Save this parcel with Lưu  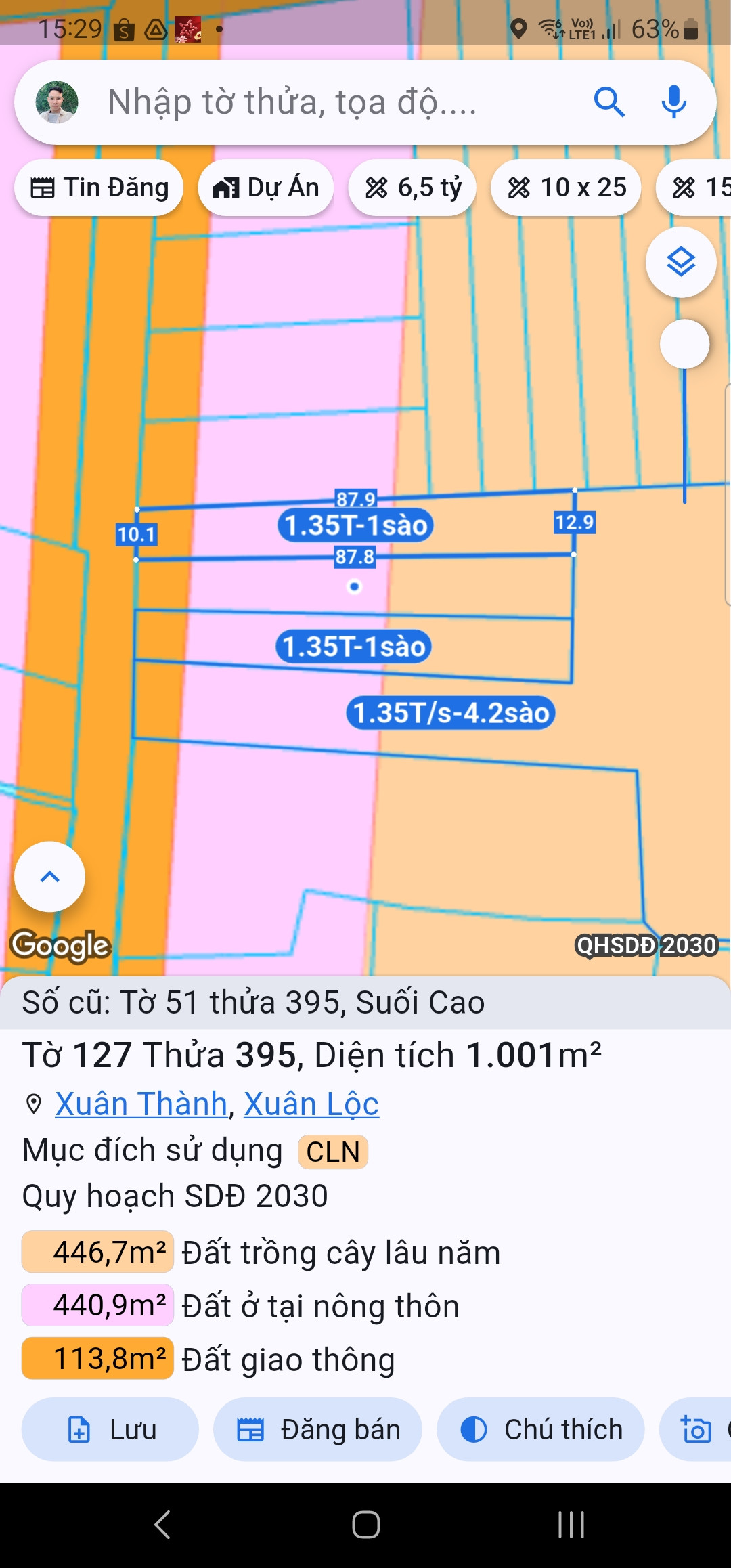[x=110, y=1429]
